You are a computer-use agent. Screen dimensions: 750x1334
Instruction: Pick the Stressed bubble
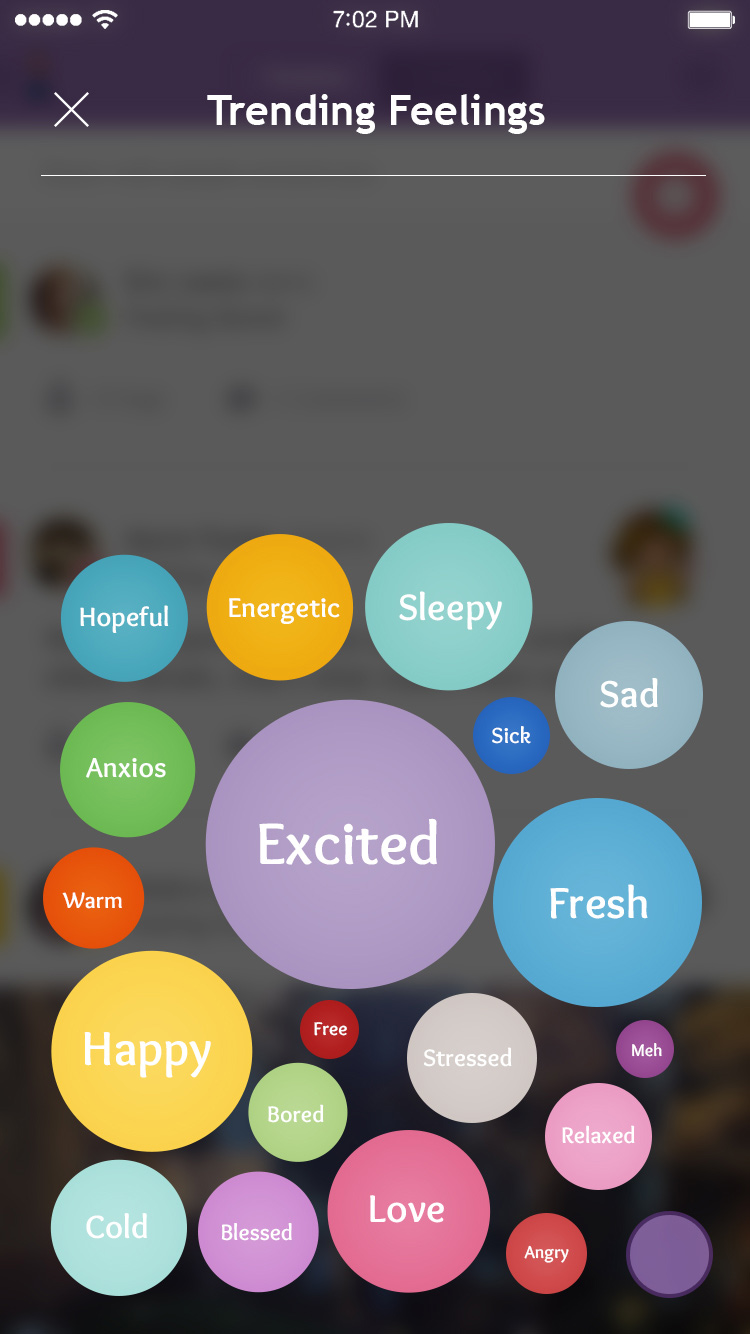(471, 1058)
